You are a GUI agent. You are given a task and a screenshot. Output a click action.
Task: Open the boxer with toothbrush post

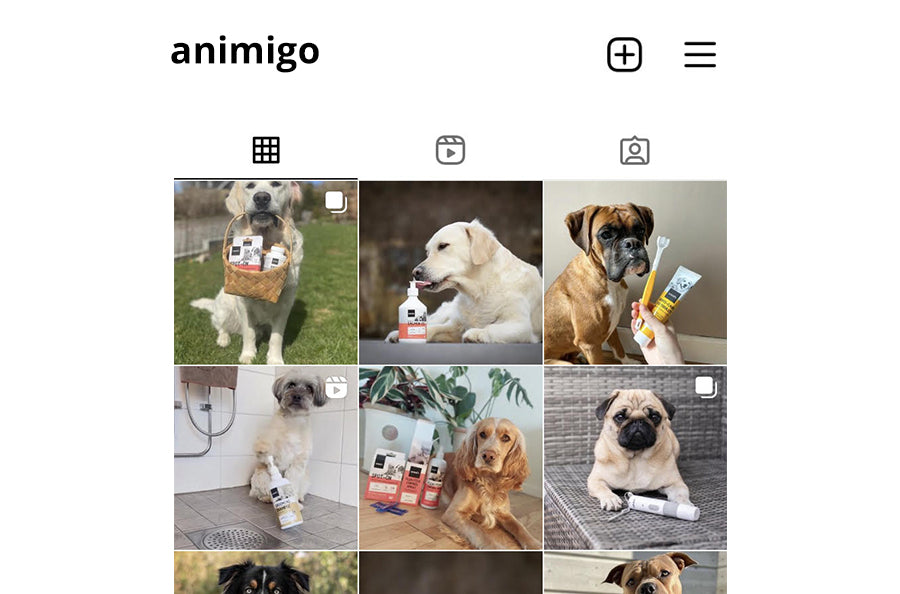coord(635,272)
